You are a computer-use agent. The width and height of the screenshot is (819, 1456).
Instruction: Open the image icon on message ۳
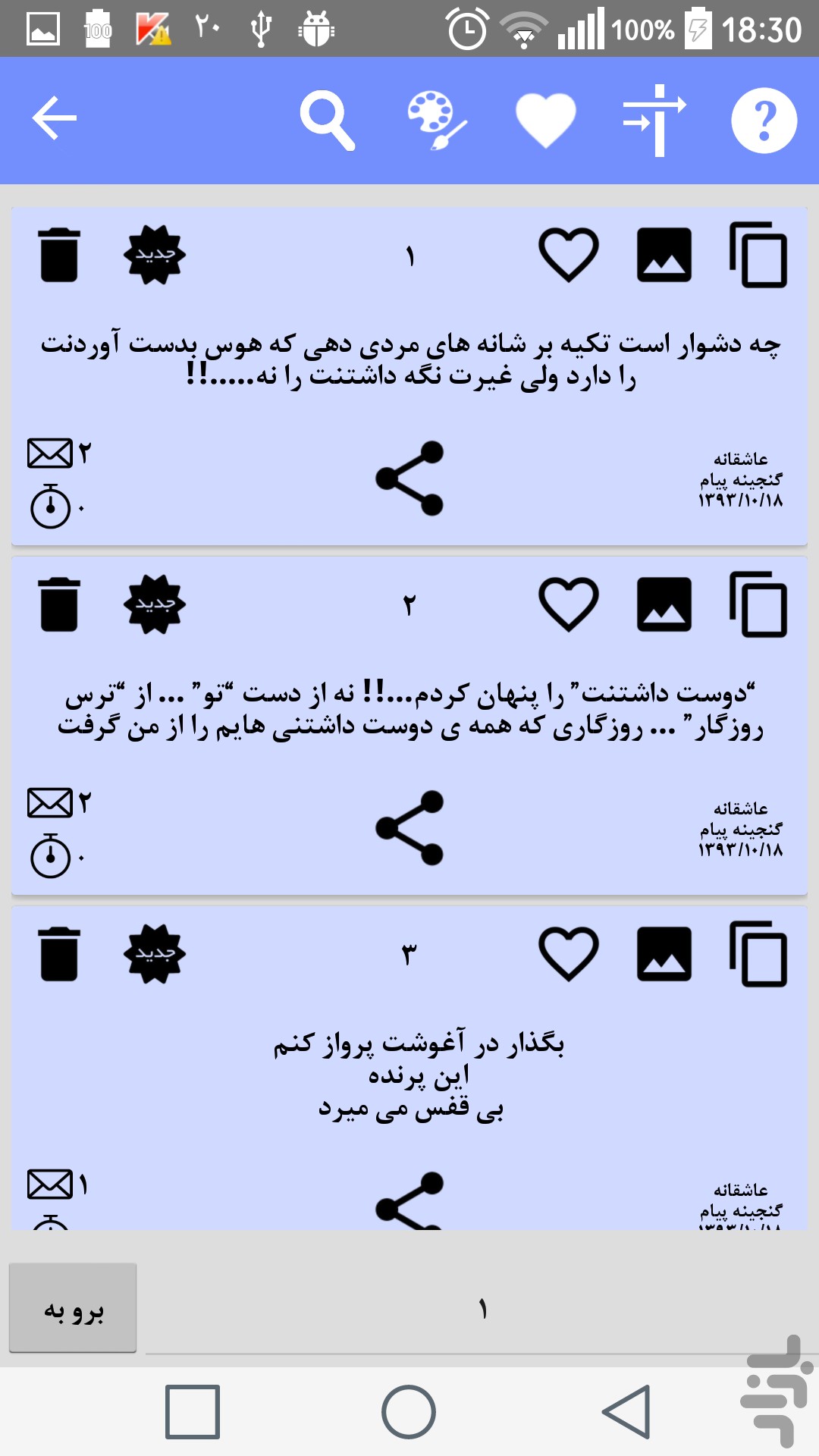(x=664, y=954)
